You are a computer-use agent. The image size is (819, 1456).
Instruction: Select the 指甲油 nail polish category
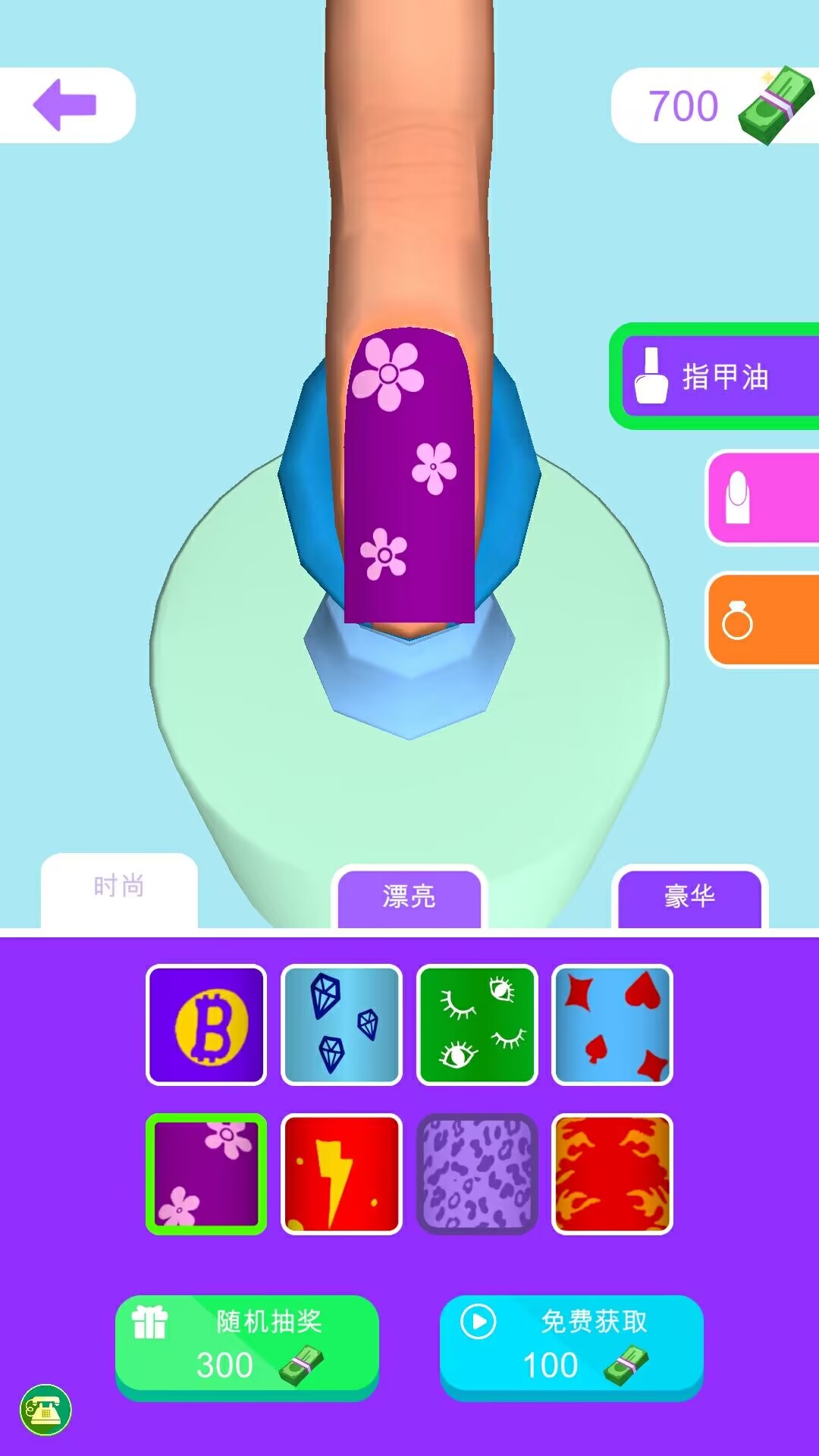click(717, 377)
